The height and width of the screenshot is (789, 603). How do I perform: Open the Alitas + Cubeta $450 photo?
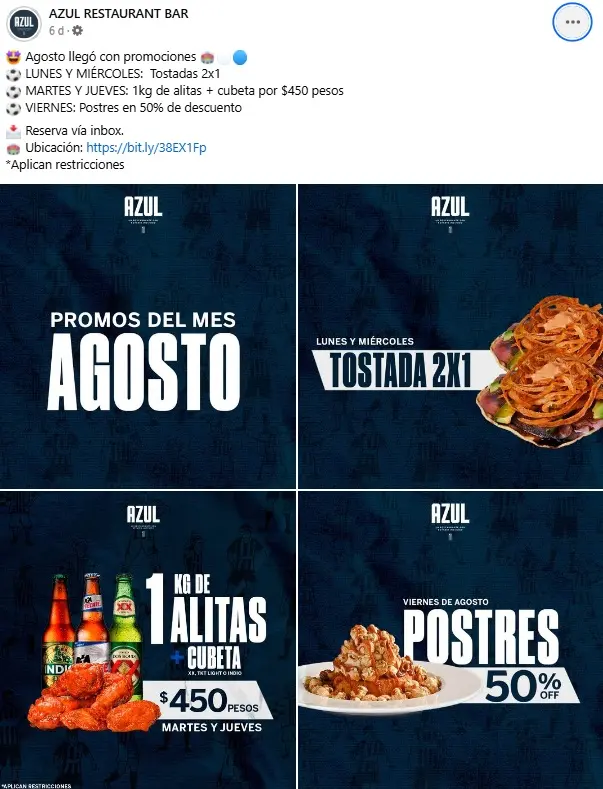[x=147, y=640]
